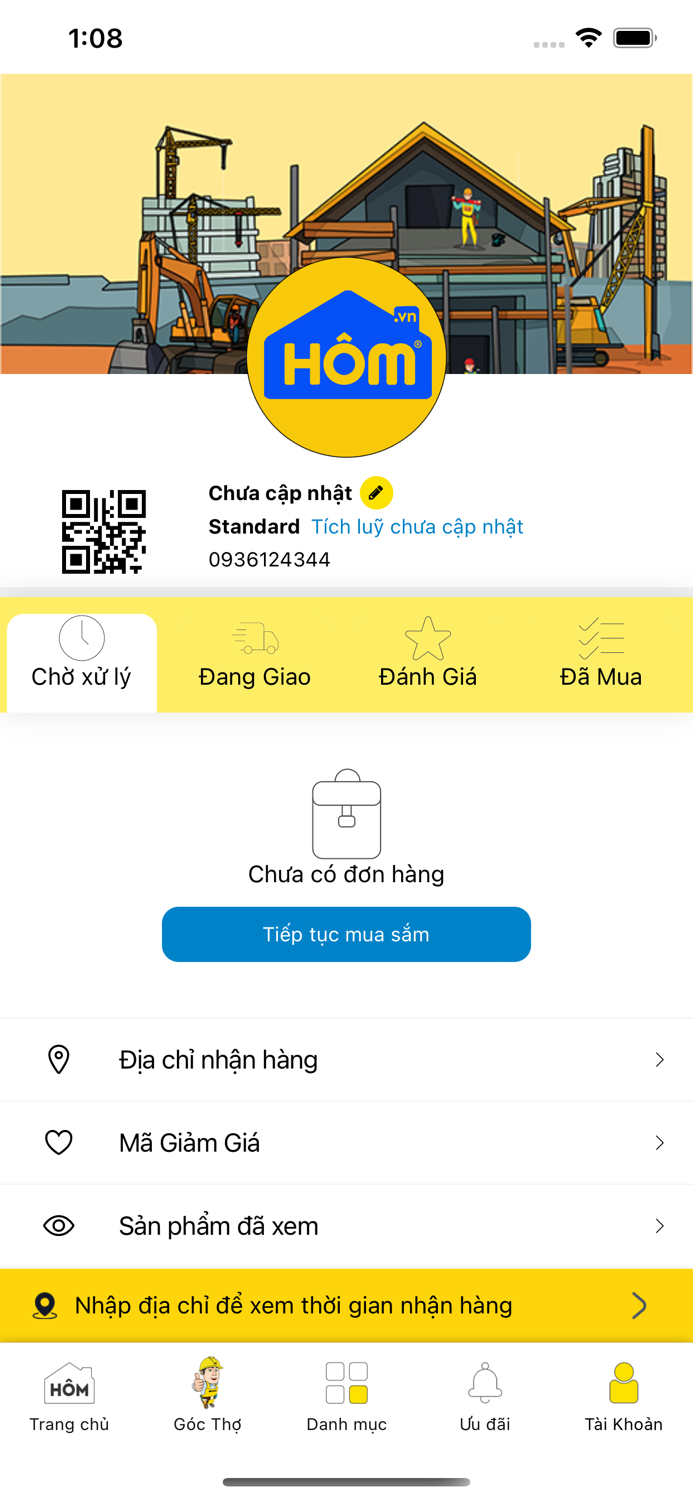Switch to the Chờ xử lý tab
Viewport: 693px width, 1500px height.
82,662
